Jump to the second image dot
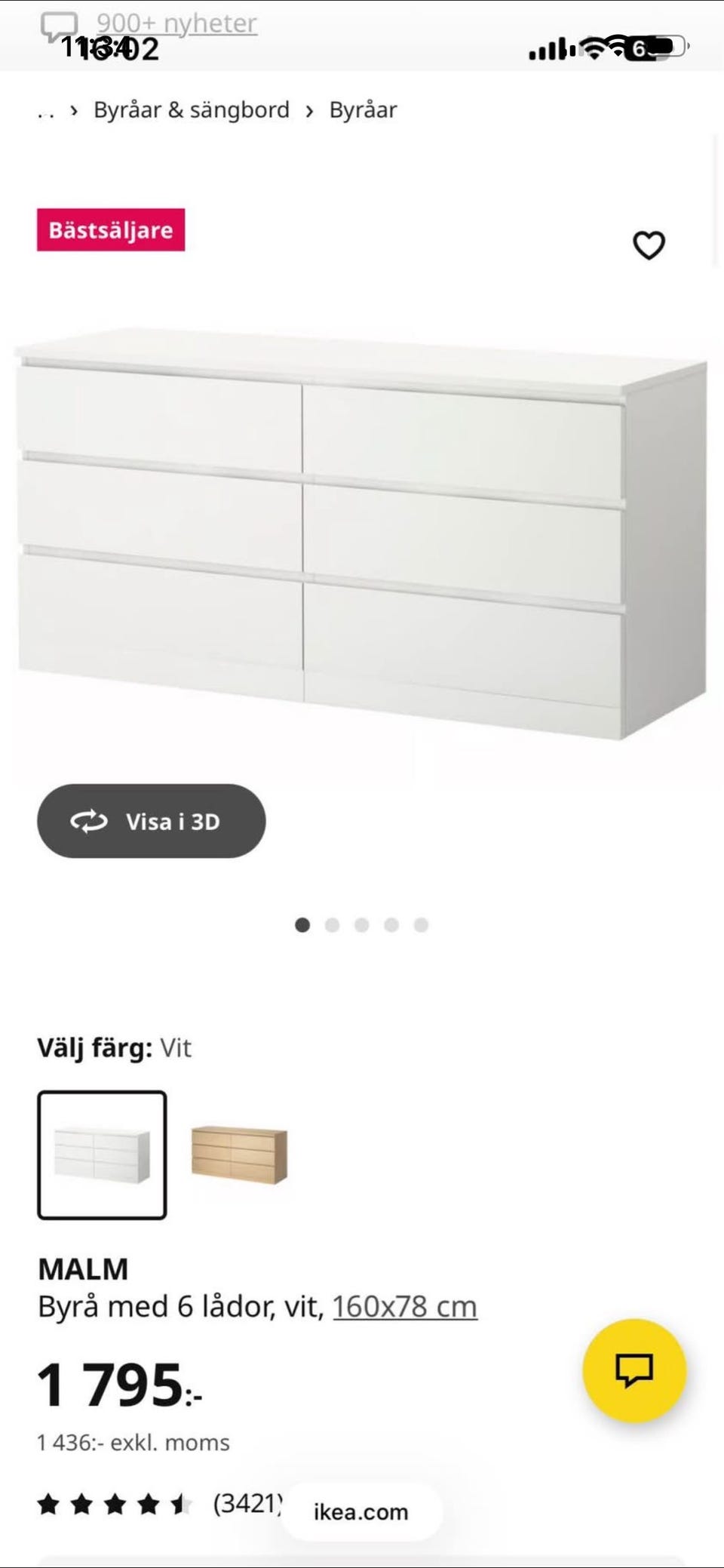Viewport: 724px width, 1568px height. point(332,925)
